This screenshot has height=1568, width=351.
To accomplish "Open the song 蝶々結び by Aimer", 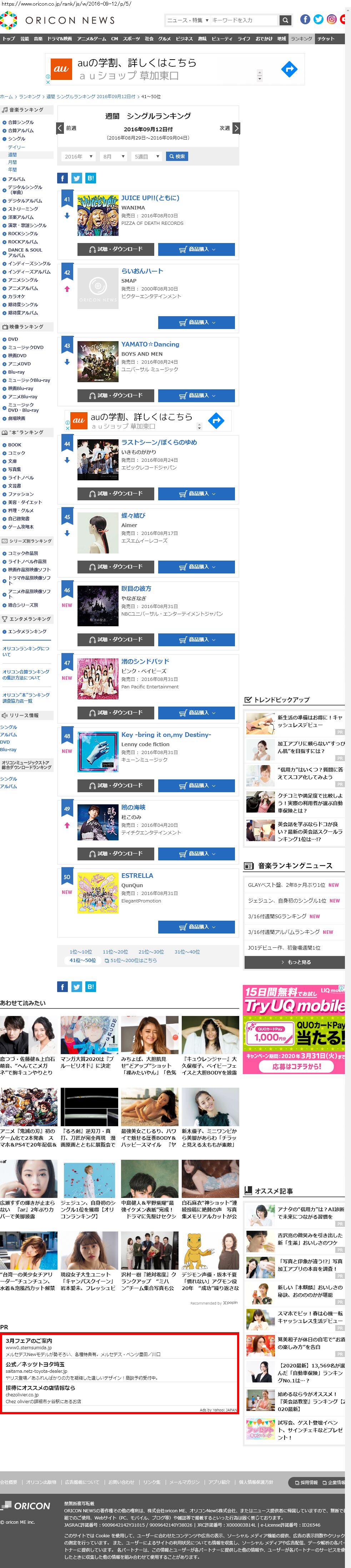I will tap(134, 516).
